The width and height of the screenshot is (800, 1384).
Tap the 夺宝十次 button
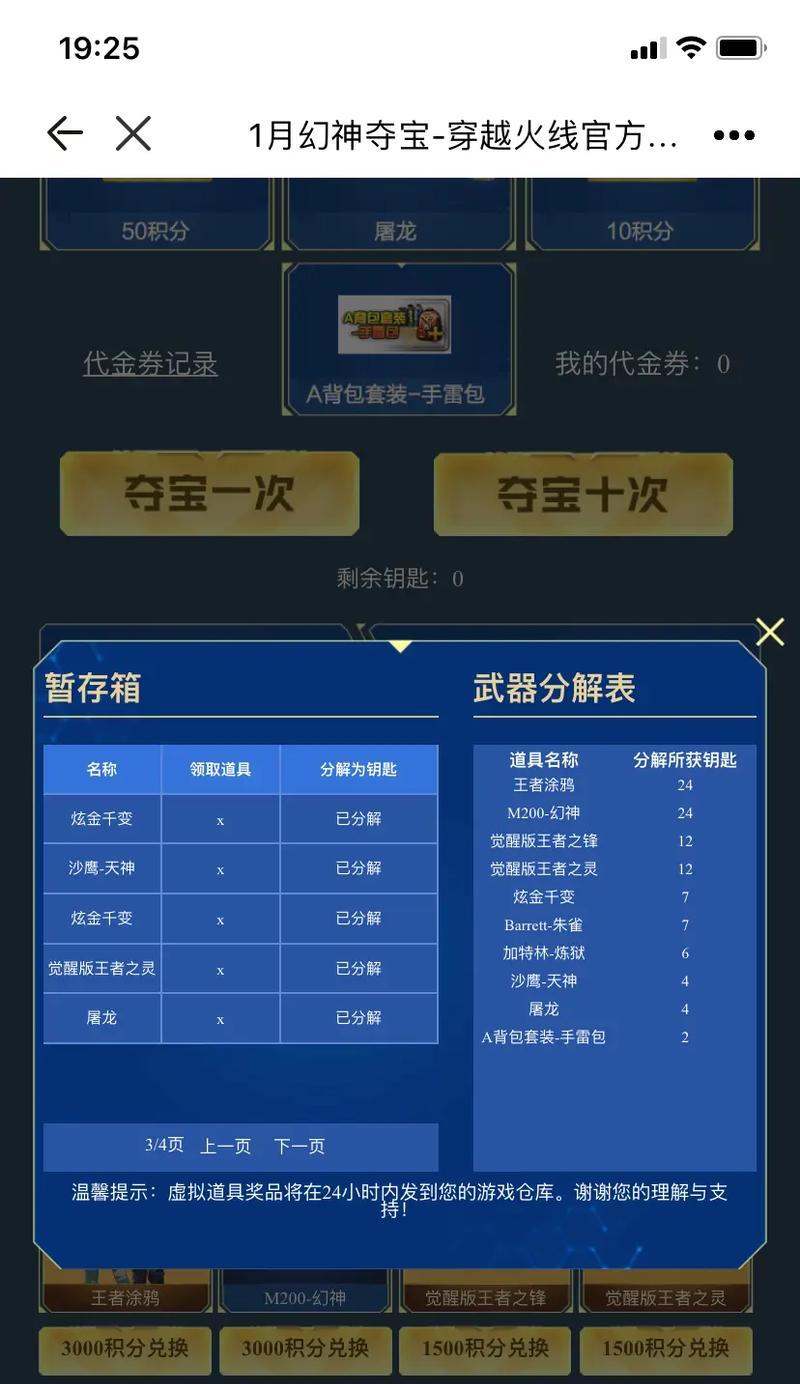pos(583,493)
